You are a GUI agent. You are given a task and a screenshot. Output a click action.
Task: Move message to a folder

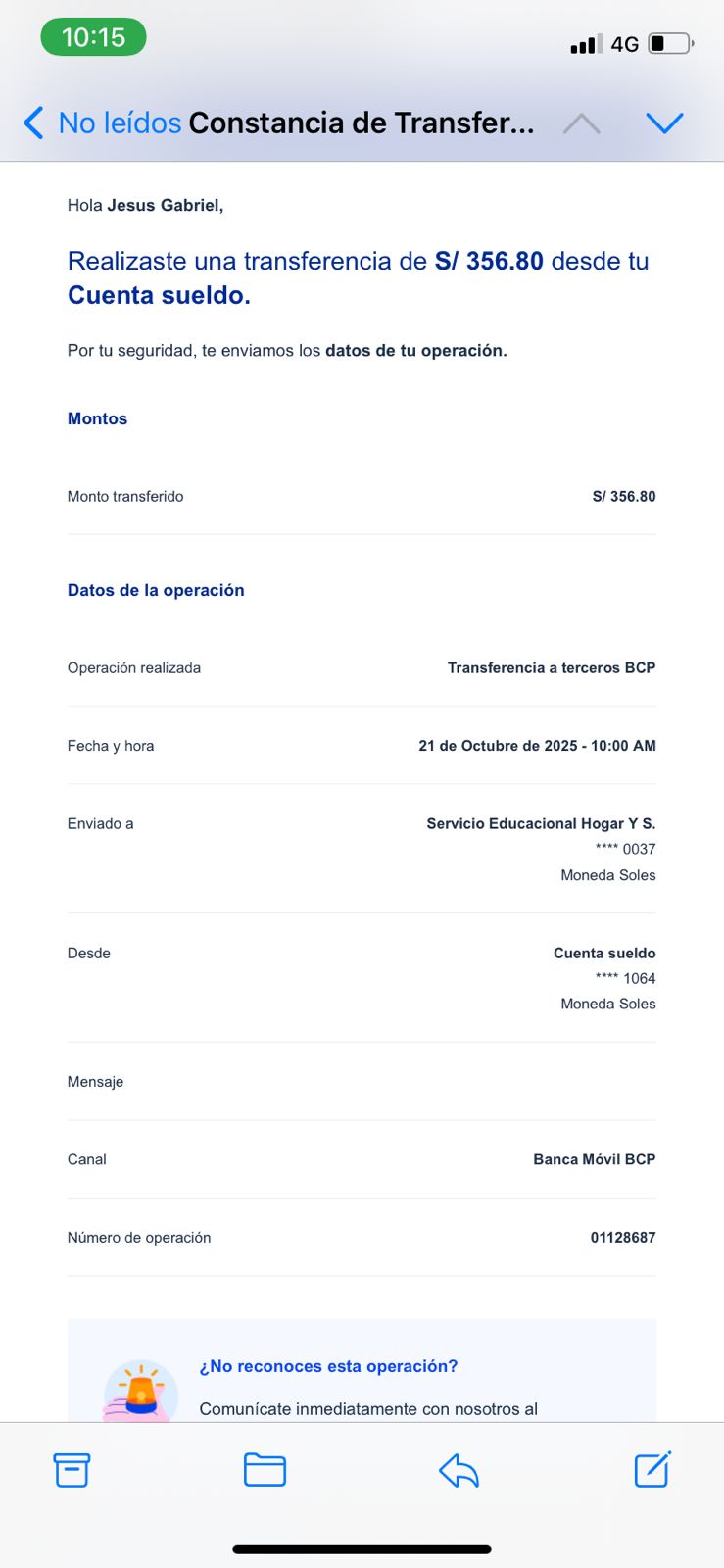tap(265, 1469)
